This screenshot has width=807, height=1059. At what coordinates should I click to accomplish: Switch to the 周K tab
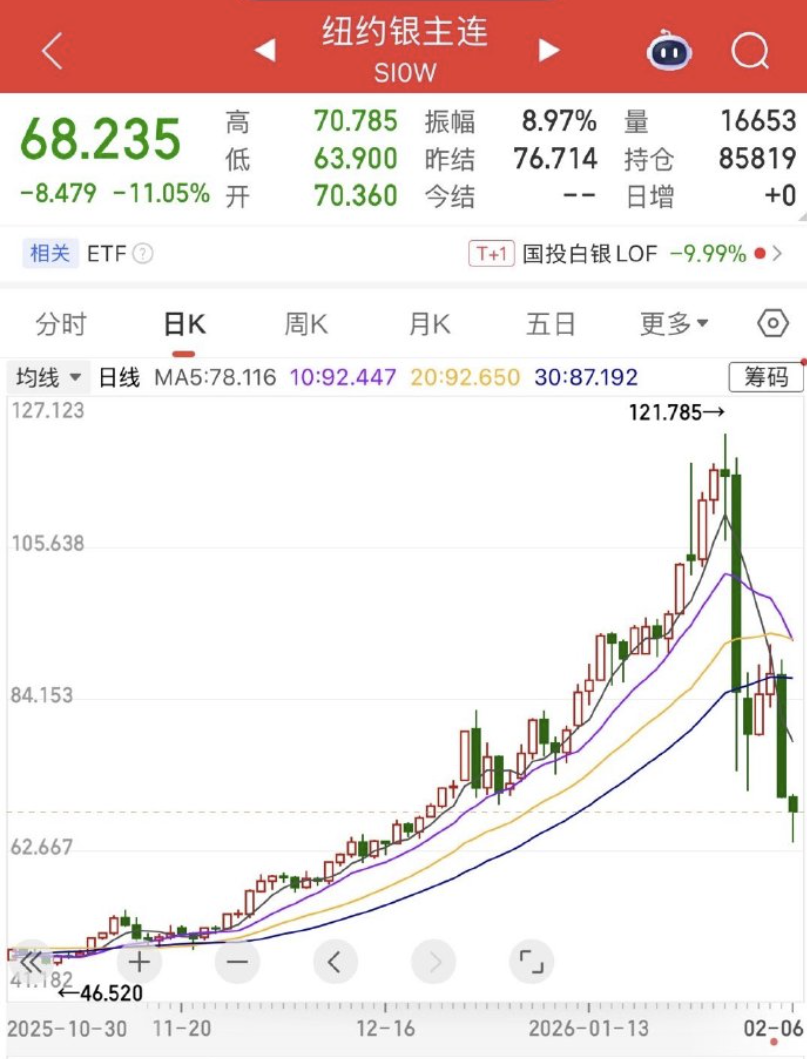[304, 322]
